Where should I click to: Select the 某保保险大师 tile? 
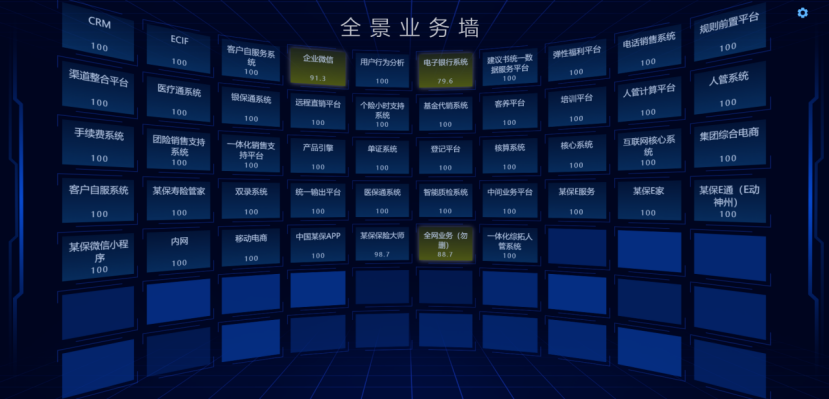pyautogui.click(x=382, y=243)
